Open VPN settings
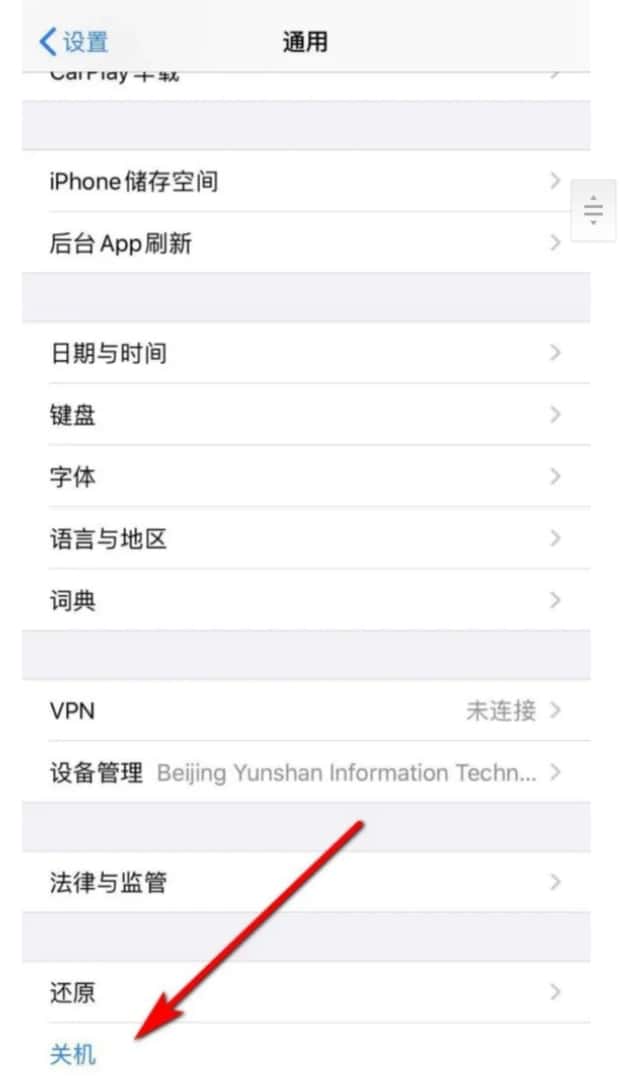 click(x=300, y=711)
